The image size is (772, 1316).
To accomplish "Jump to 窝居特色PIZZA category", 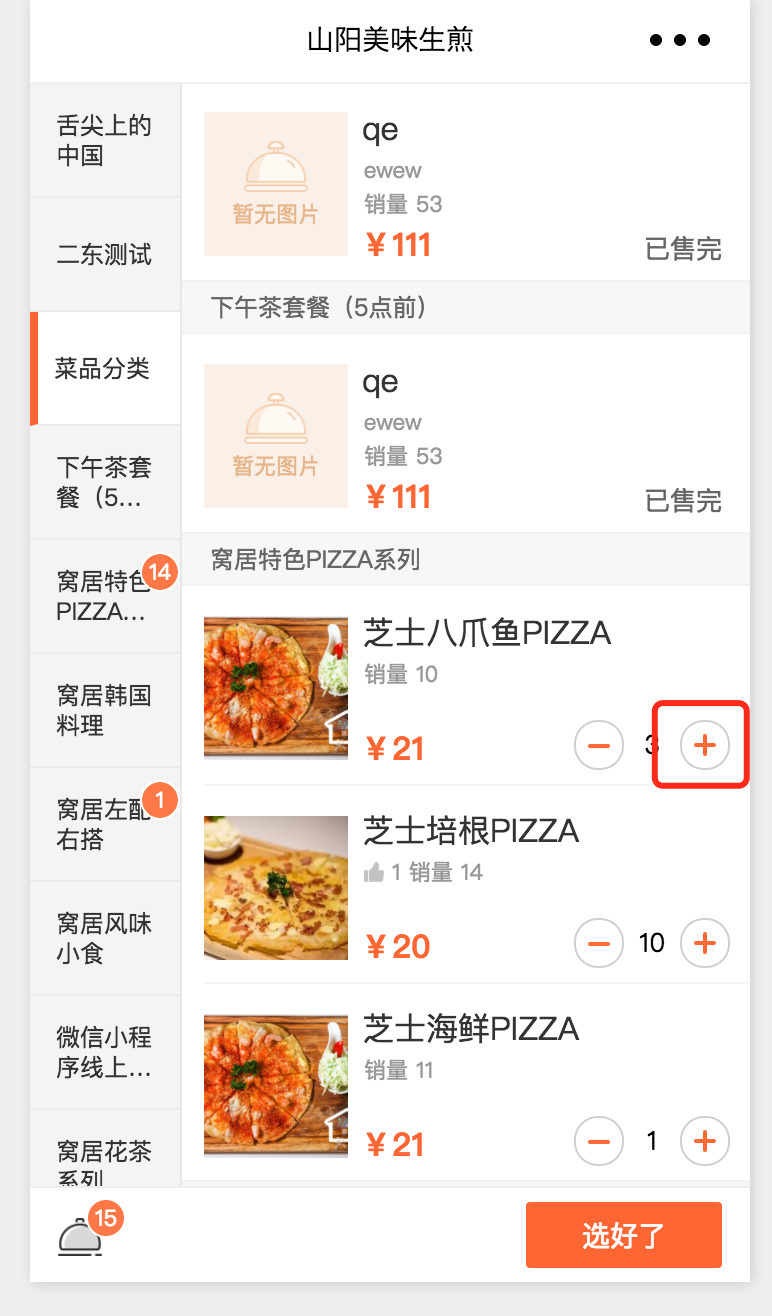I will point(105,596).
